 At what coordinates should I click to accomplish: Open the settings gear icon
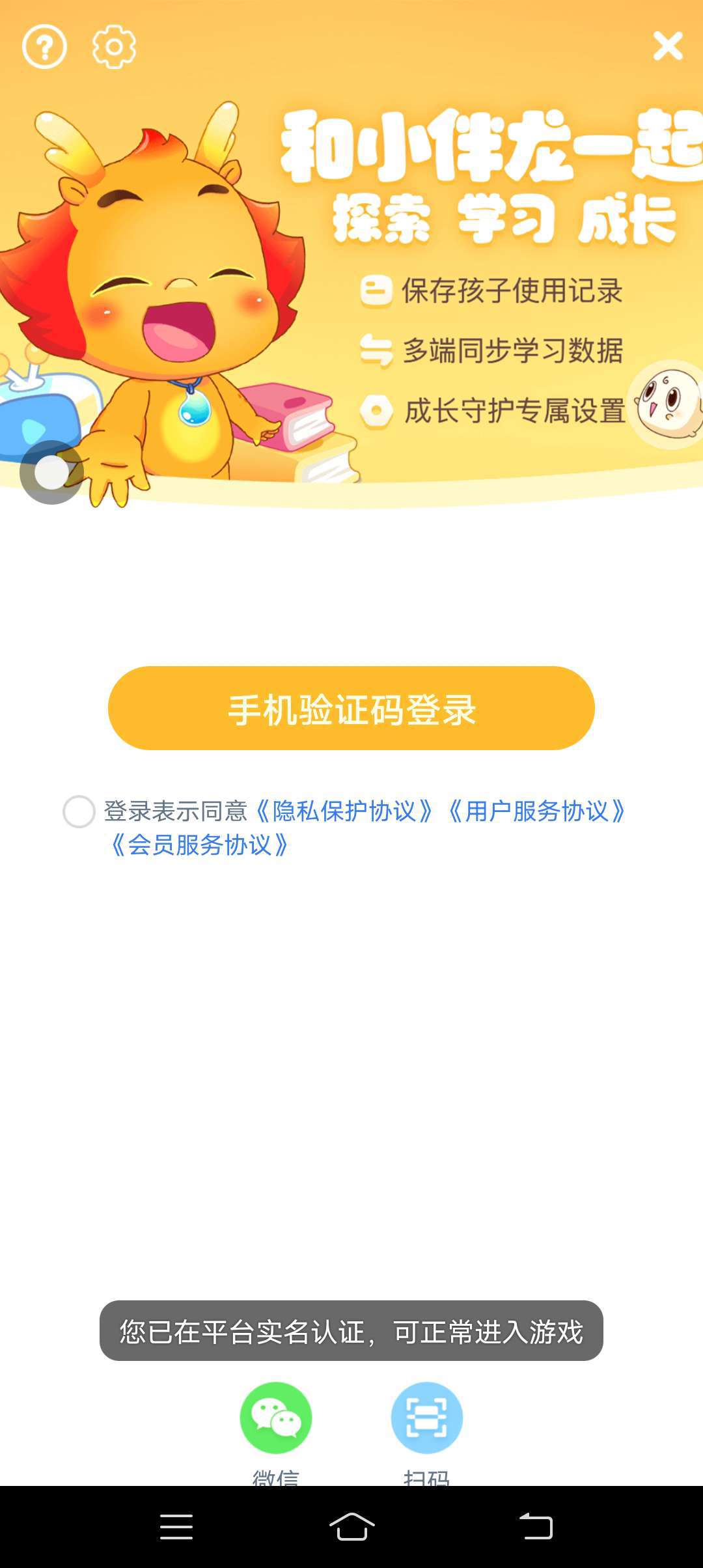click(x=114, y=47)
